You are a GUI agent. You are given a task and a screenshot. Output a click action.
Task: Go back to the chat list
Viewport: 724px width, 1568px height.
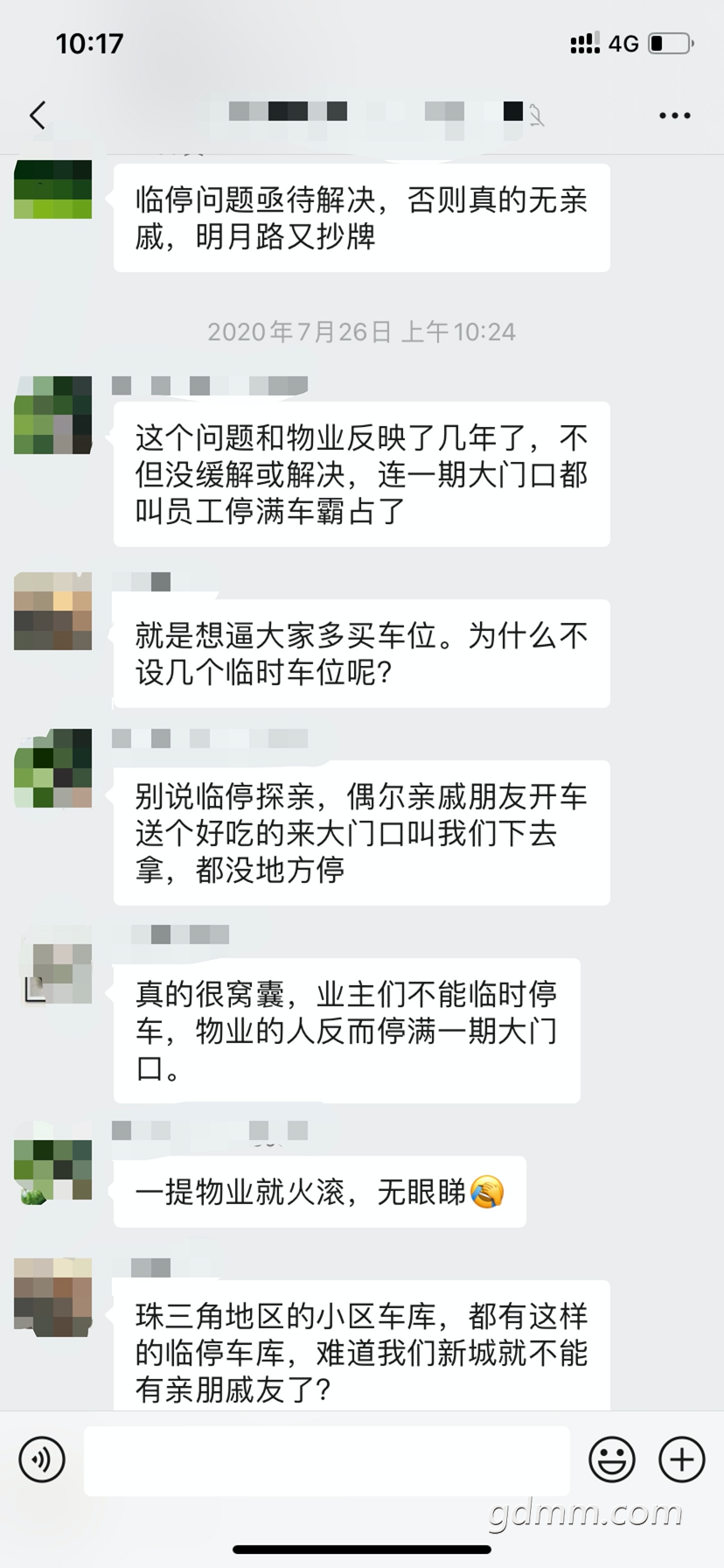tap(38, 115)
